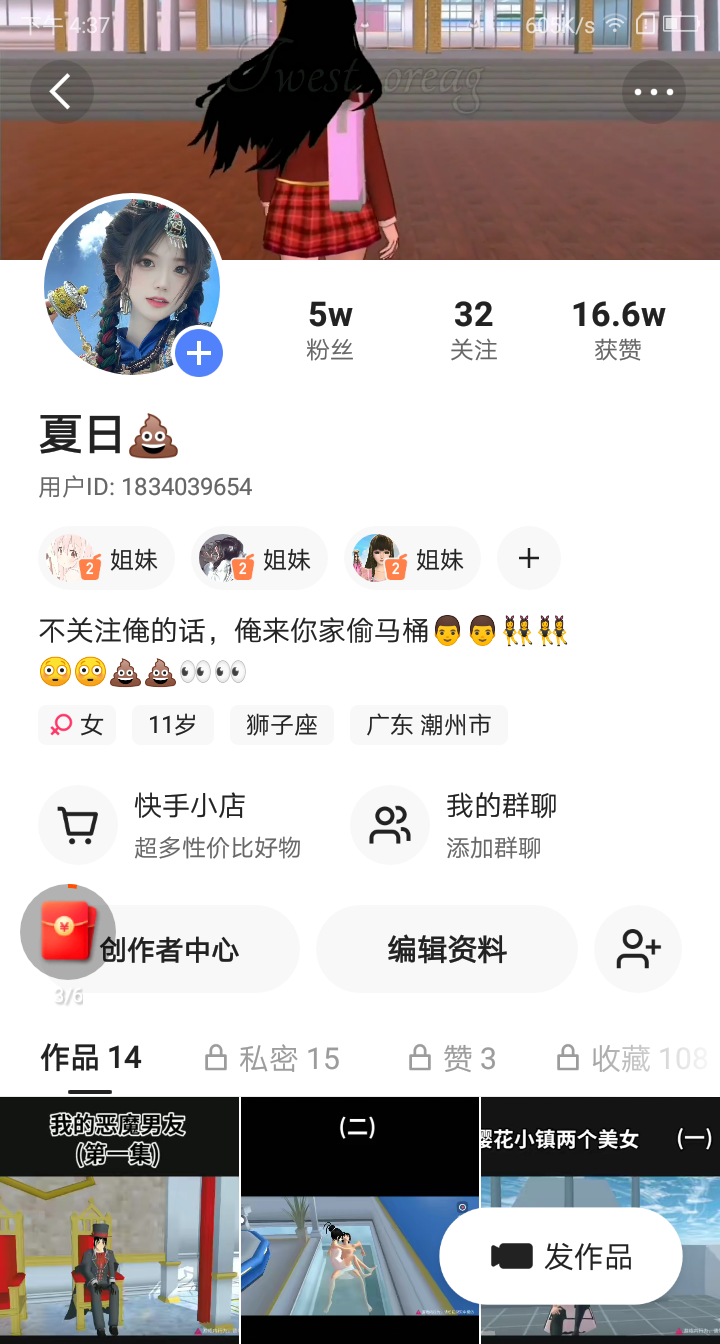
Task: View the 5w 粉丝 followers list
Action: [x=330, y=330]
